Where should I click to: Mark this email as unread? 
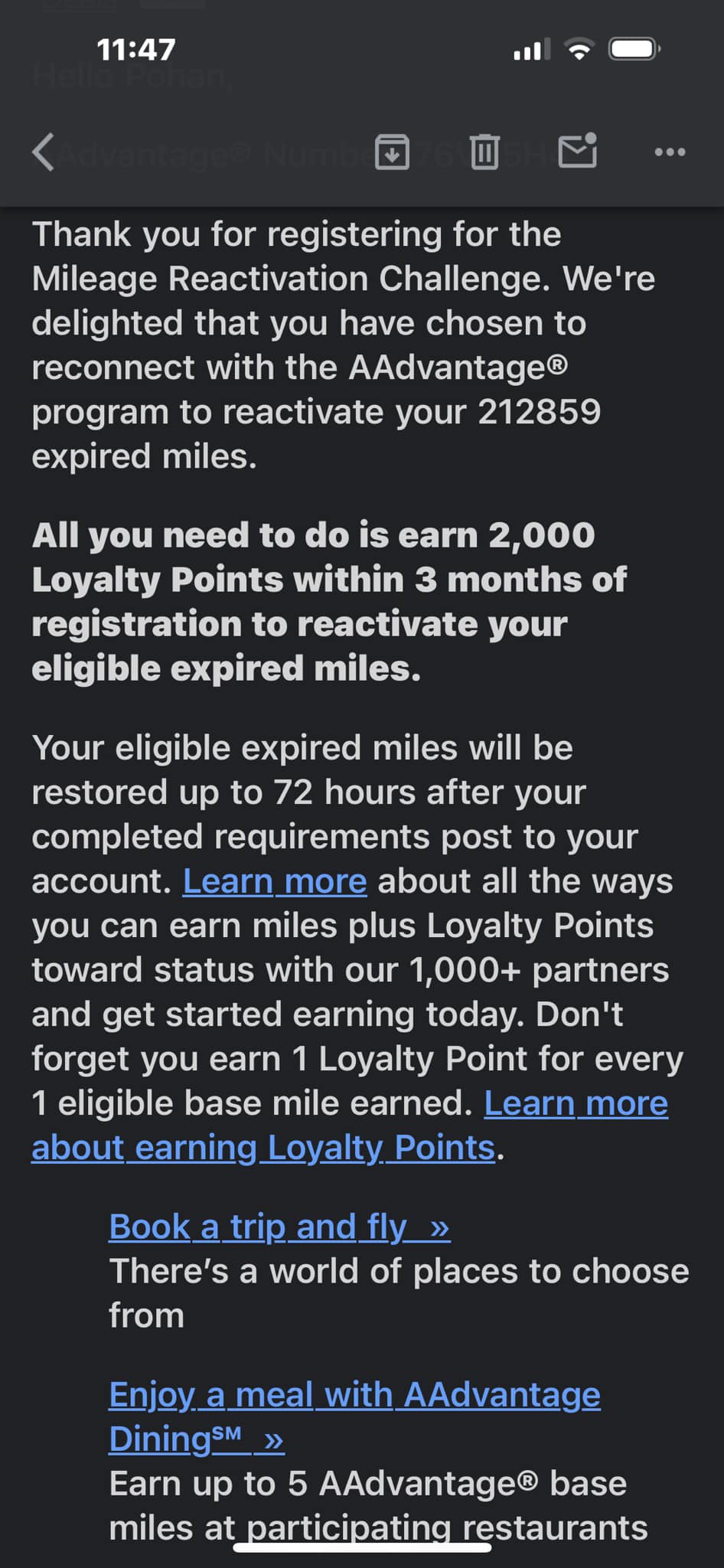[577, 151]
